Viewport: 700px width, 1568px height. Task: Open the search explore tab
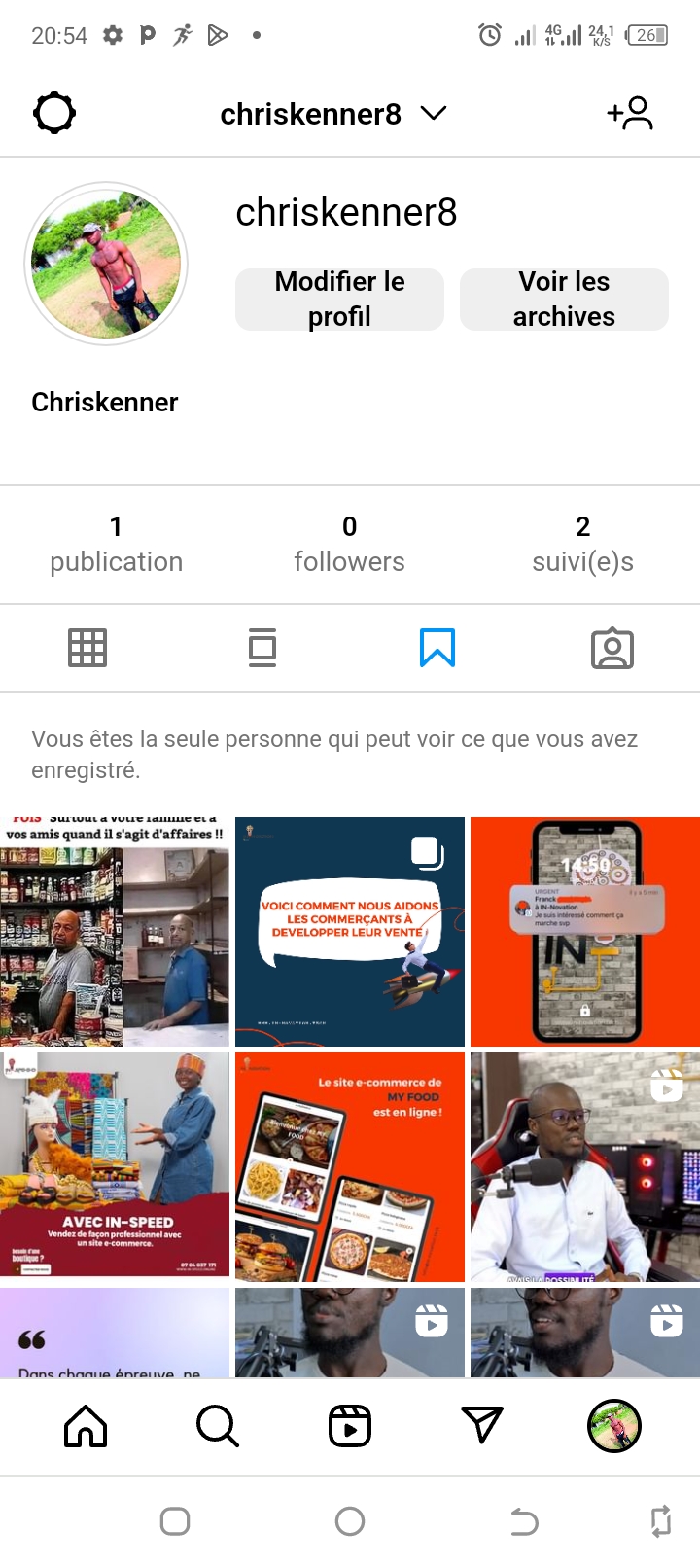coord(218,1427)
